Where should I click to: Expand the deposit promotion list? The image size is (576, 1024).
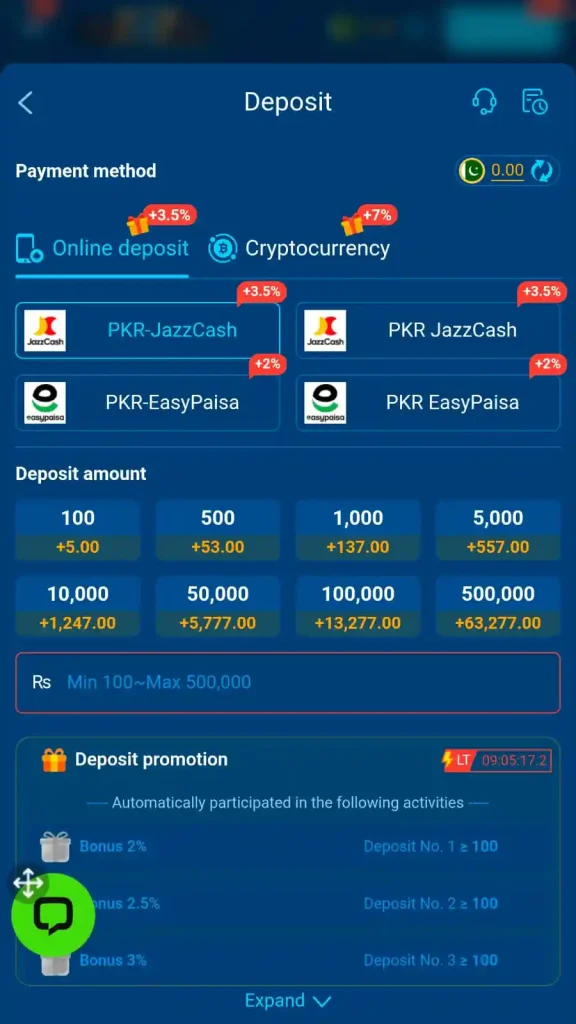[288, 1000]
